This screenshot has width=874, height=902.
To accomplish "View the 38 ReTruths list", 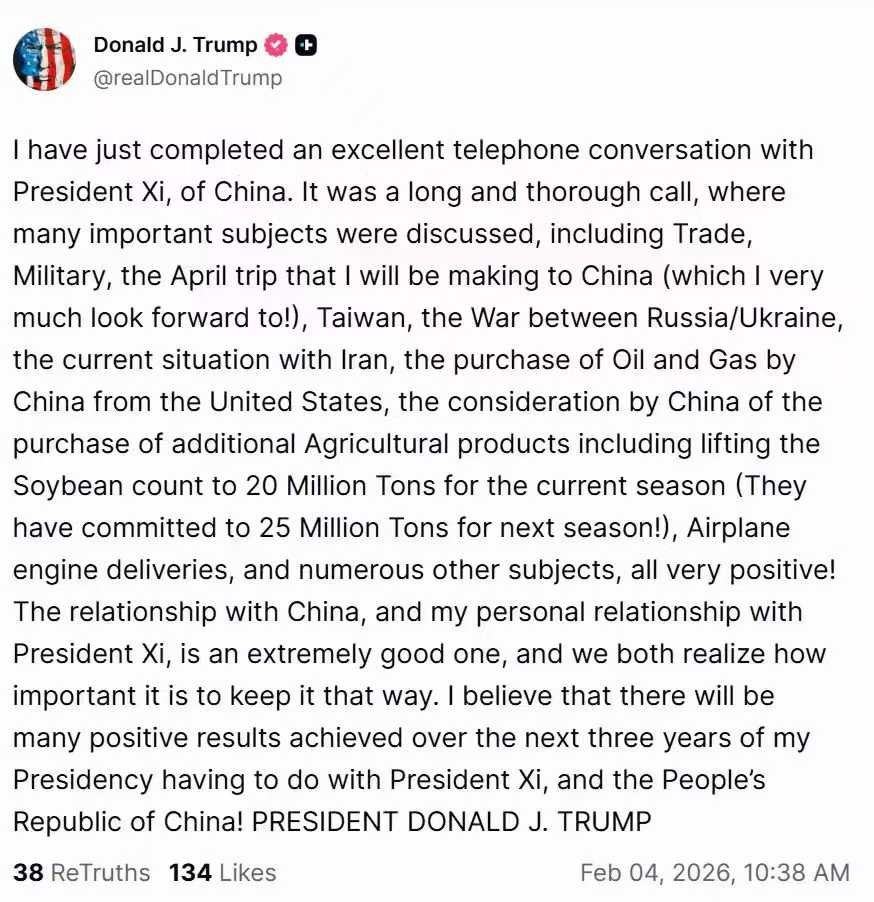I will pyautogui.click(x=81, y=872).
